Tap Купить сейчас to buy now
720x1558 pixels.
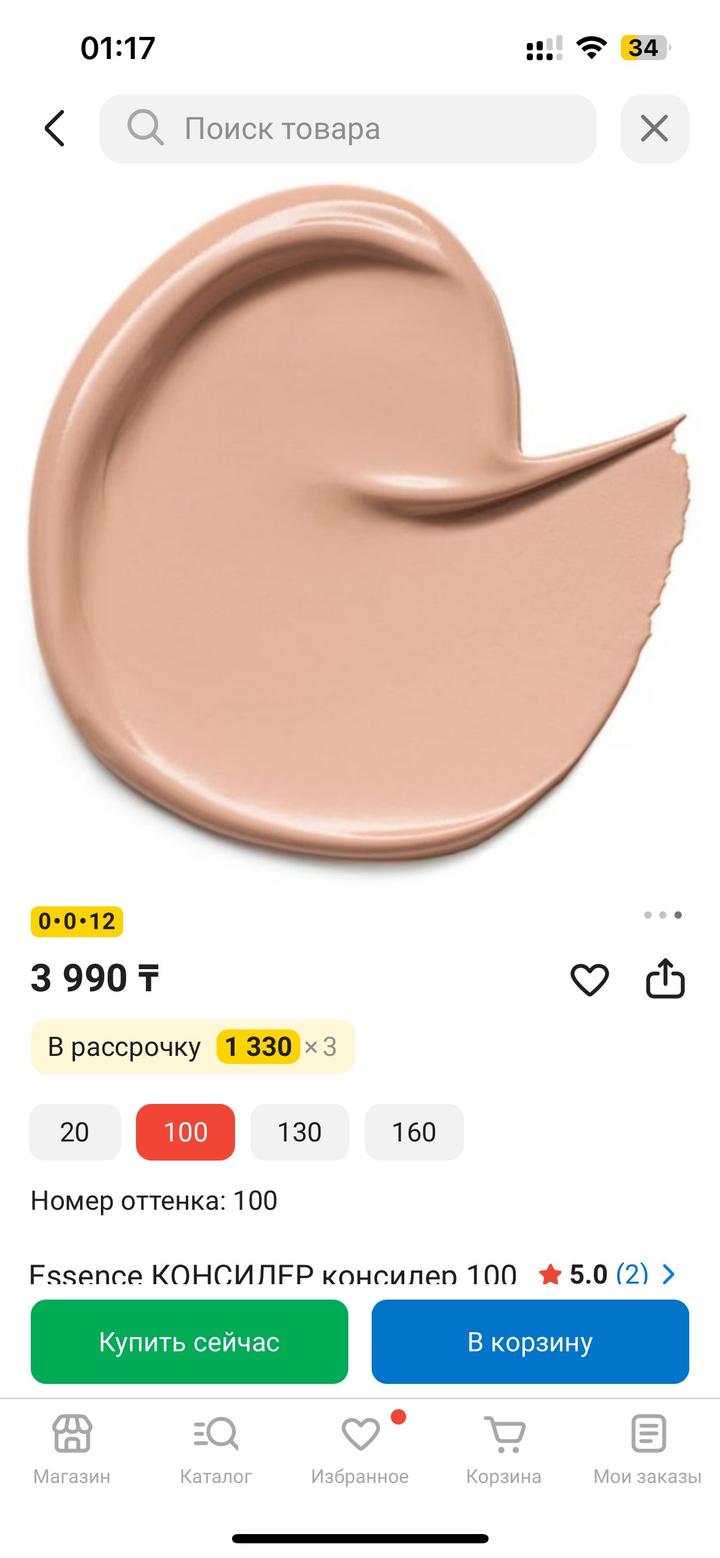coord(189,1341)
